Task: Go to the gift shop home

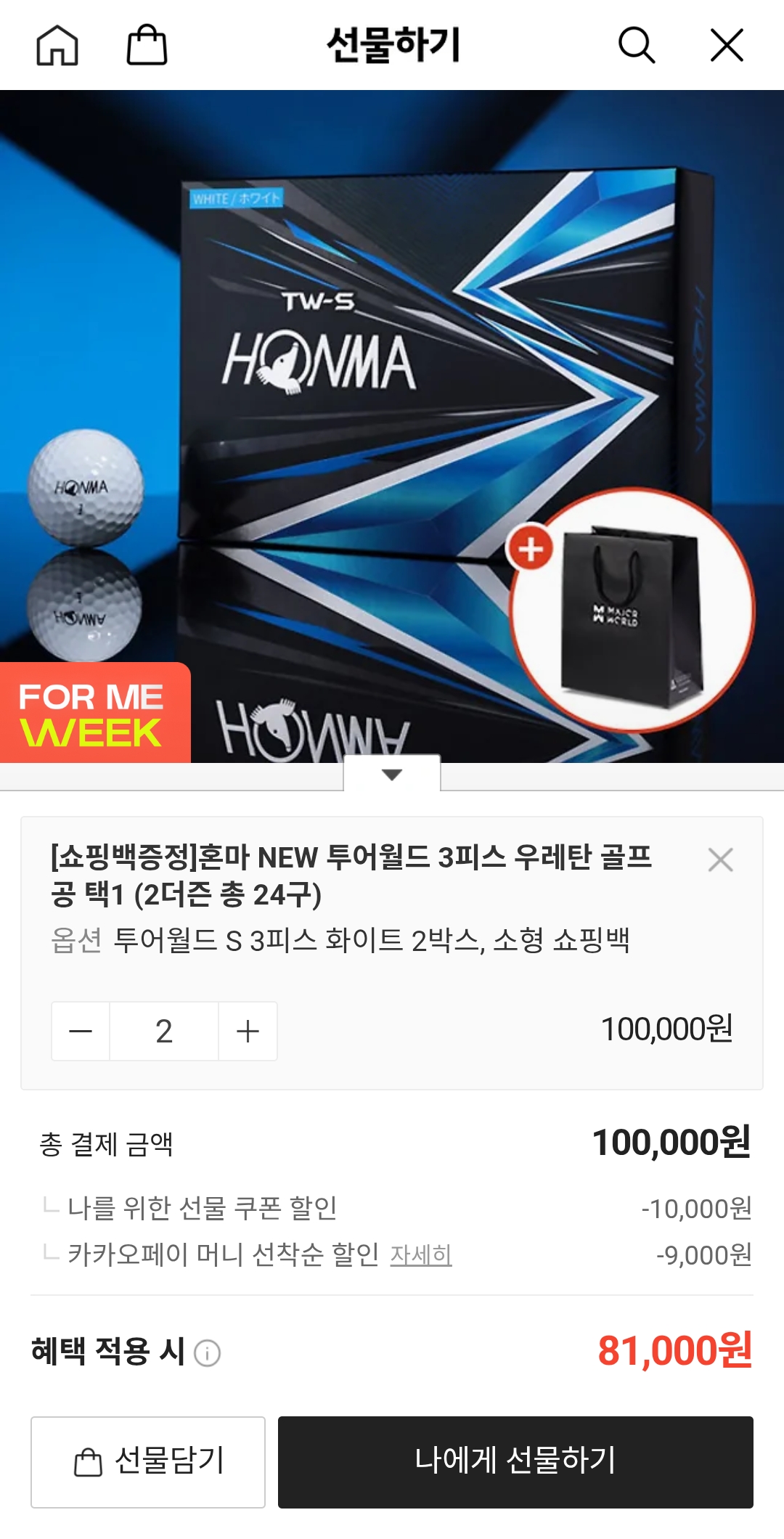Action: coord(57,46)
